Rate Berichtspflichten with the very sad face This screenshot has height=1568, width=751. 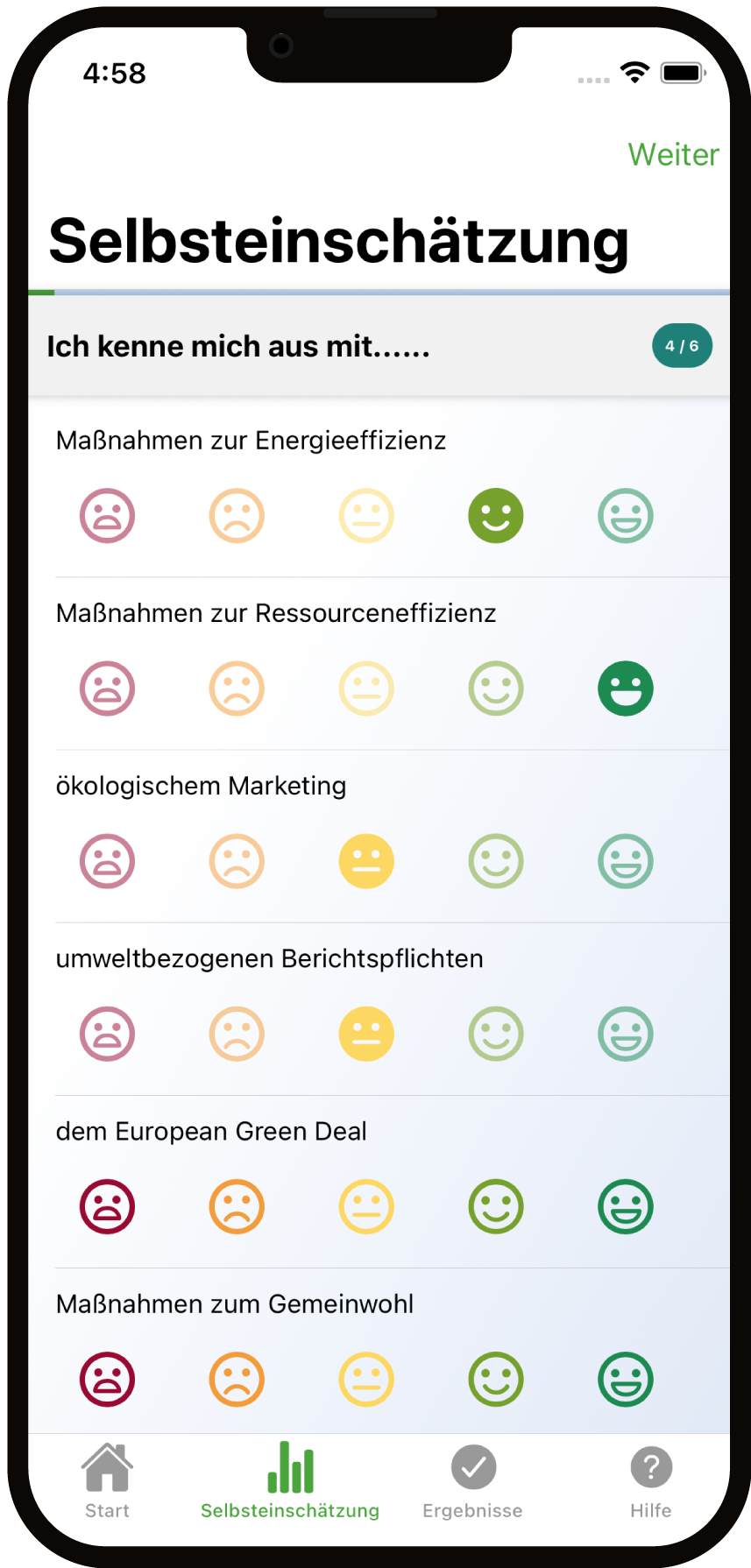[108, 1034]
